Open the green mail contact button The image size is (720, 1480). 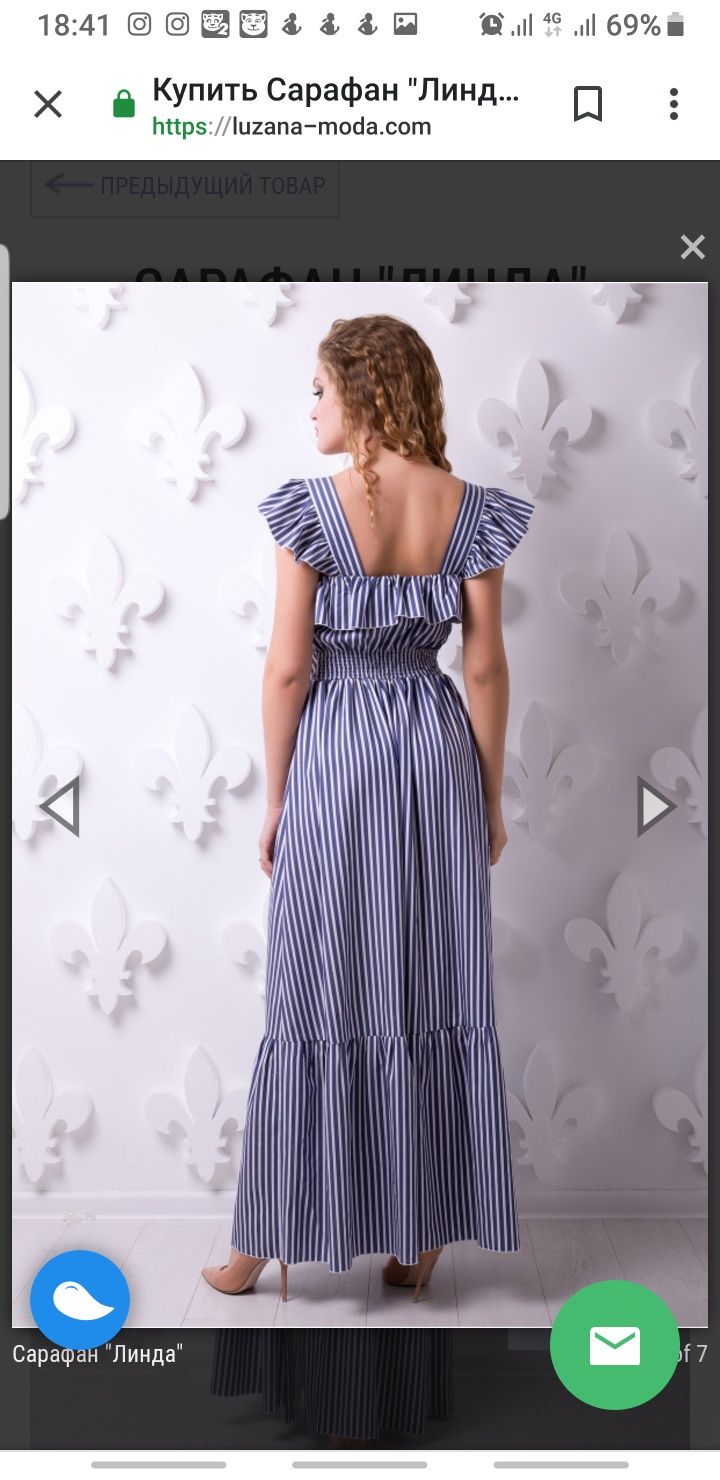[614, 1345]
